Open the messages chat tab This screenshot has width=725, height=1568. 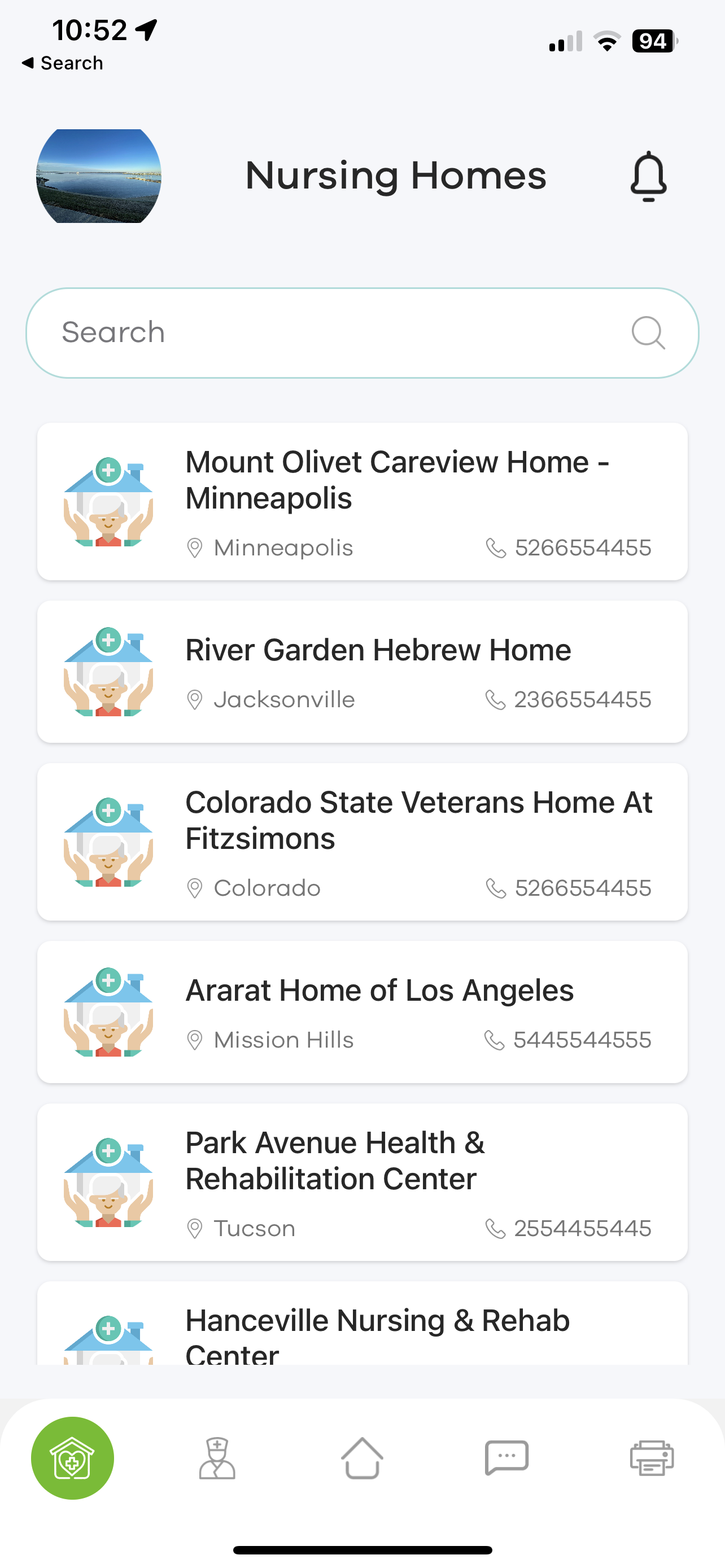(x=506, y=1458)
